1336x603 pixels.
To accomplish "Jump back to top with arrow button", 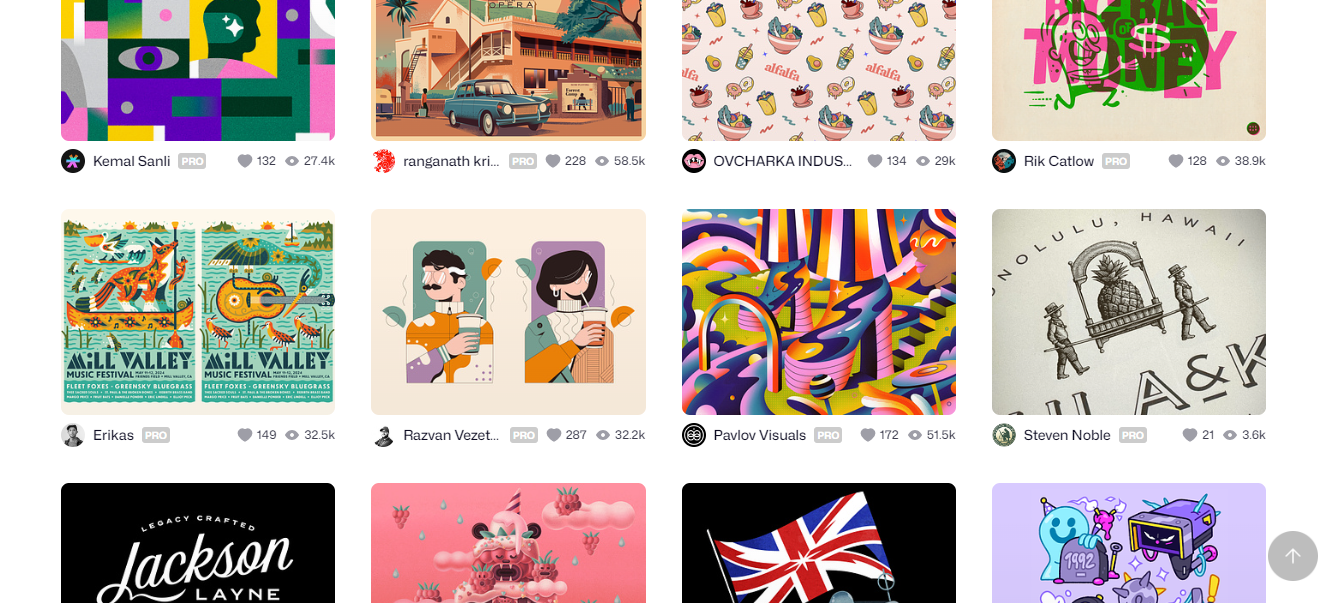I will click(x=1292, y=556).
